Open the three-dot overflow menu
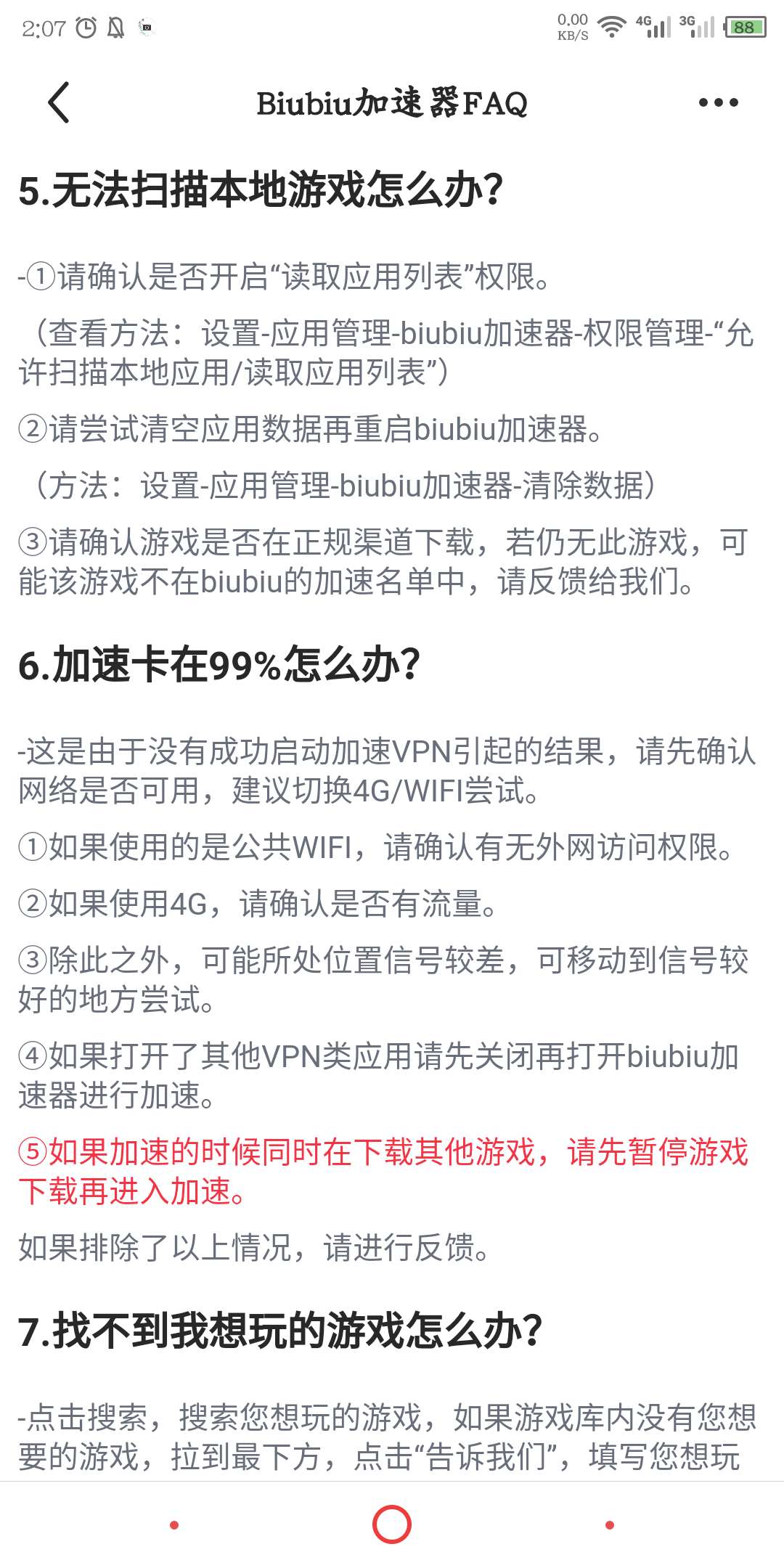 [x=718, y=102]
